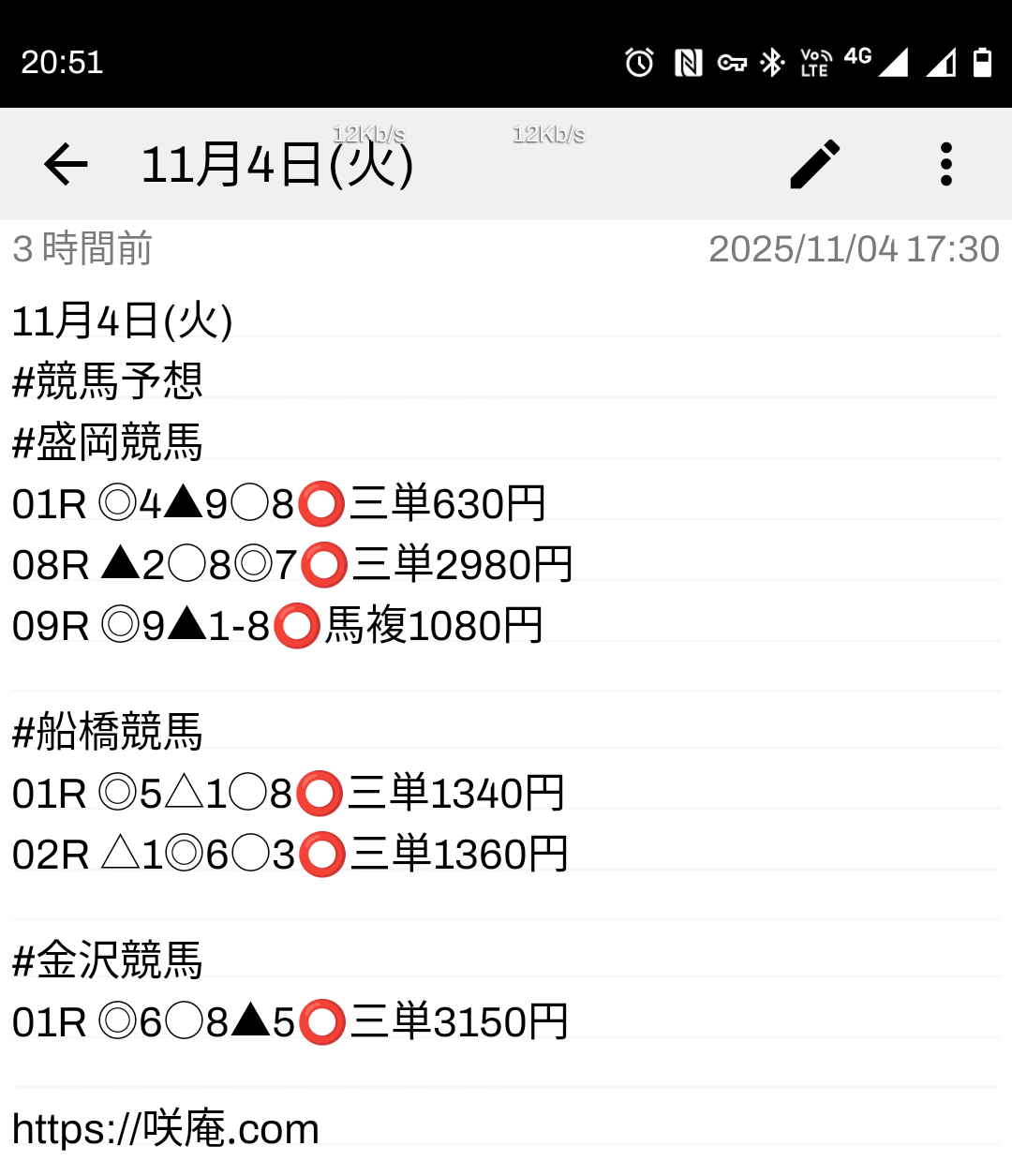Screen dimensions: 1012x1176
Task: Open the three-dot overflow menu
Action: point(945,165)
